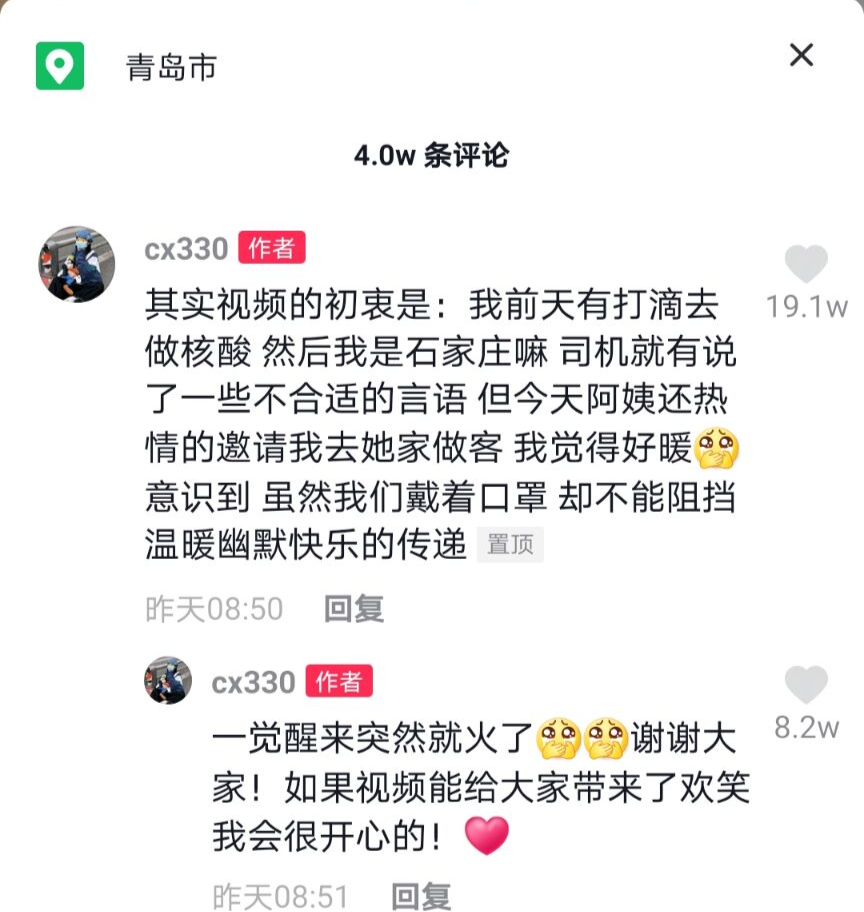Close the comments panel
Image resolution: width=864 pixels, height=912 pixels.
[x=801, y=55]
